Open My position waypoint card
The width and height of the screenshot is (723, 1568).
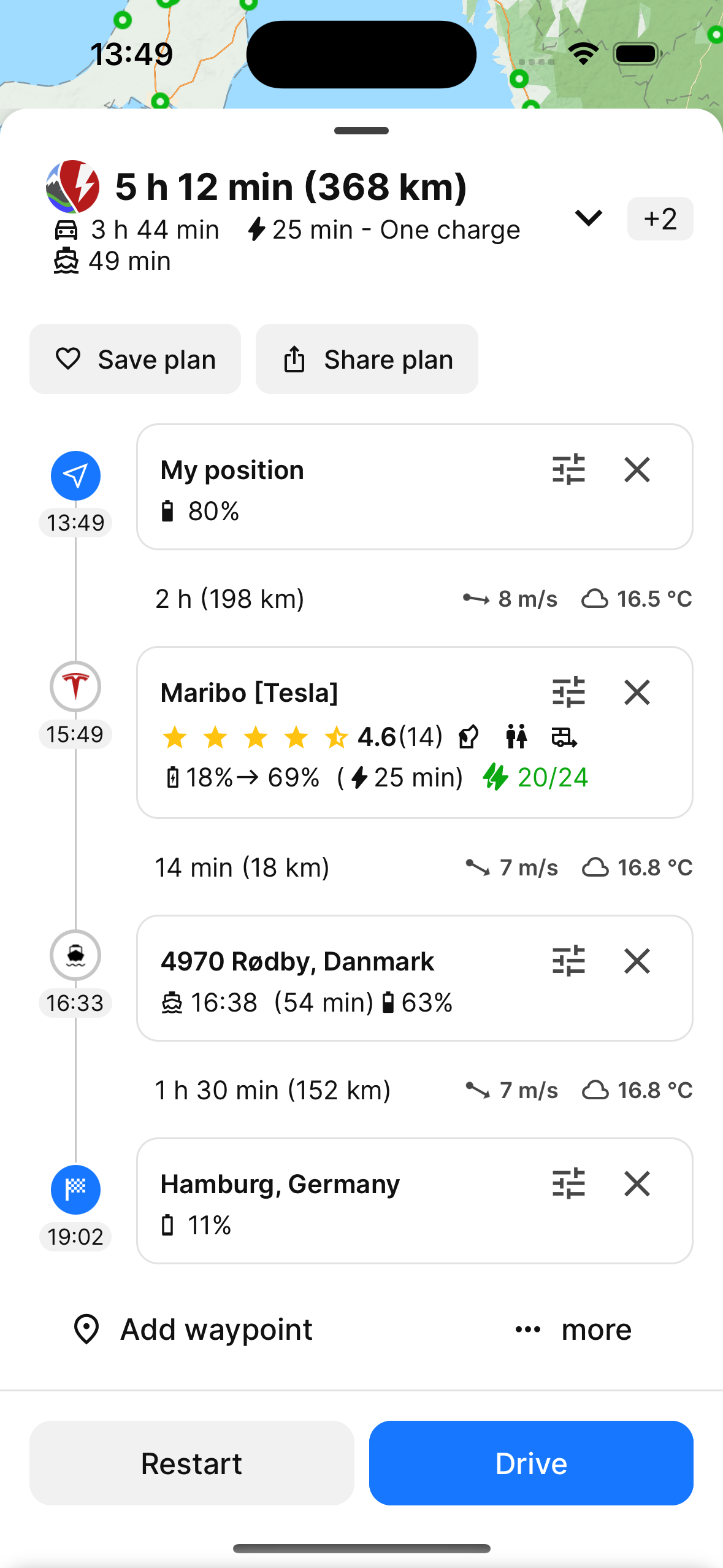415,487
